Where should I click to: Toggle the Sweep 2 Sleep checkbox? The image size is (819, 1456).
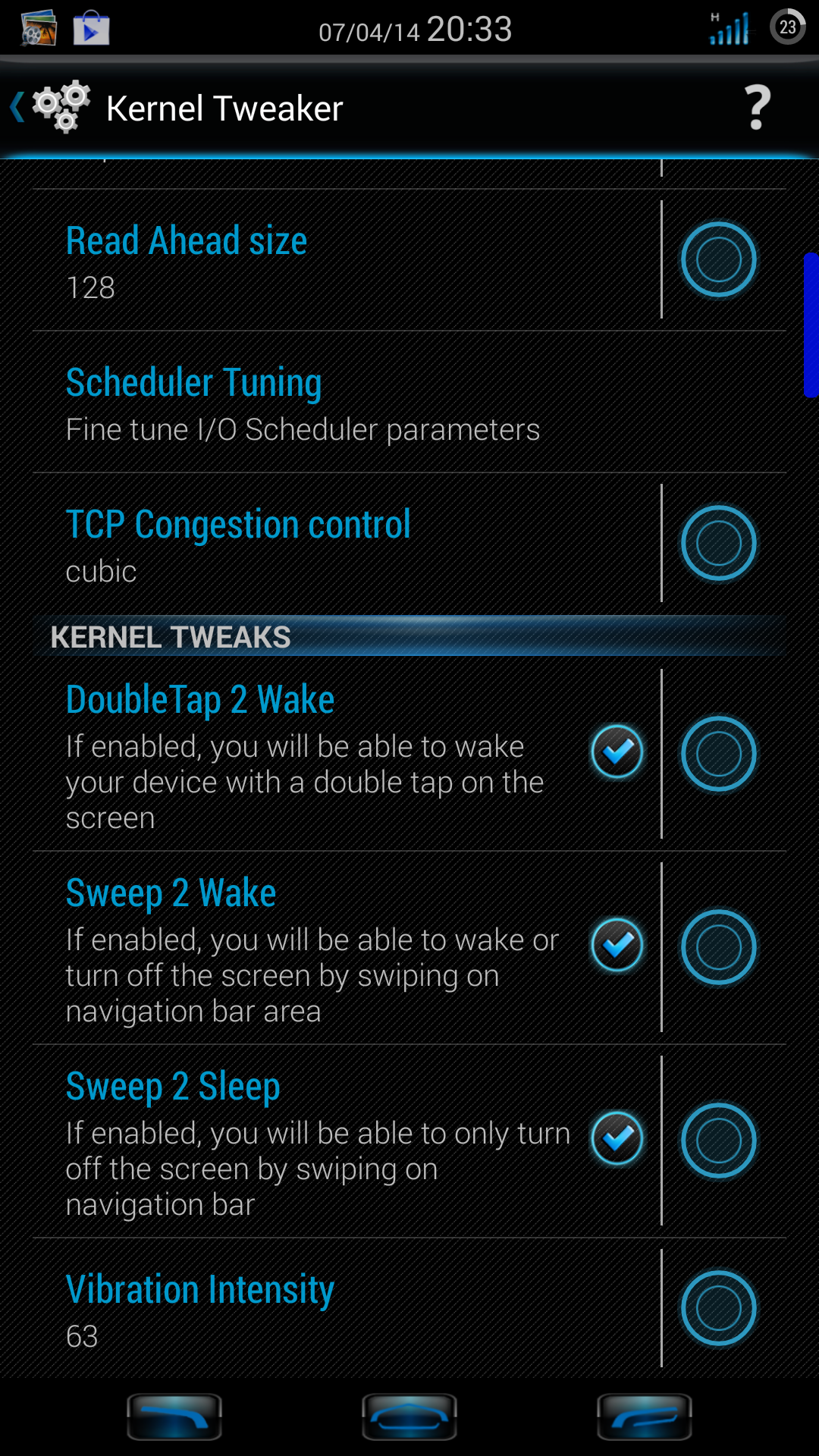pyautogui.click(x=617, y=1138)
